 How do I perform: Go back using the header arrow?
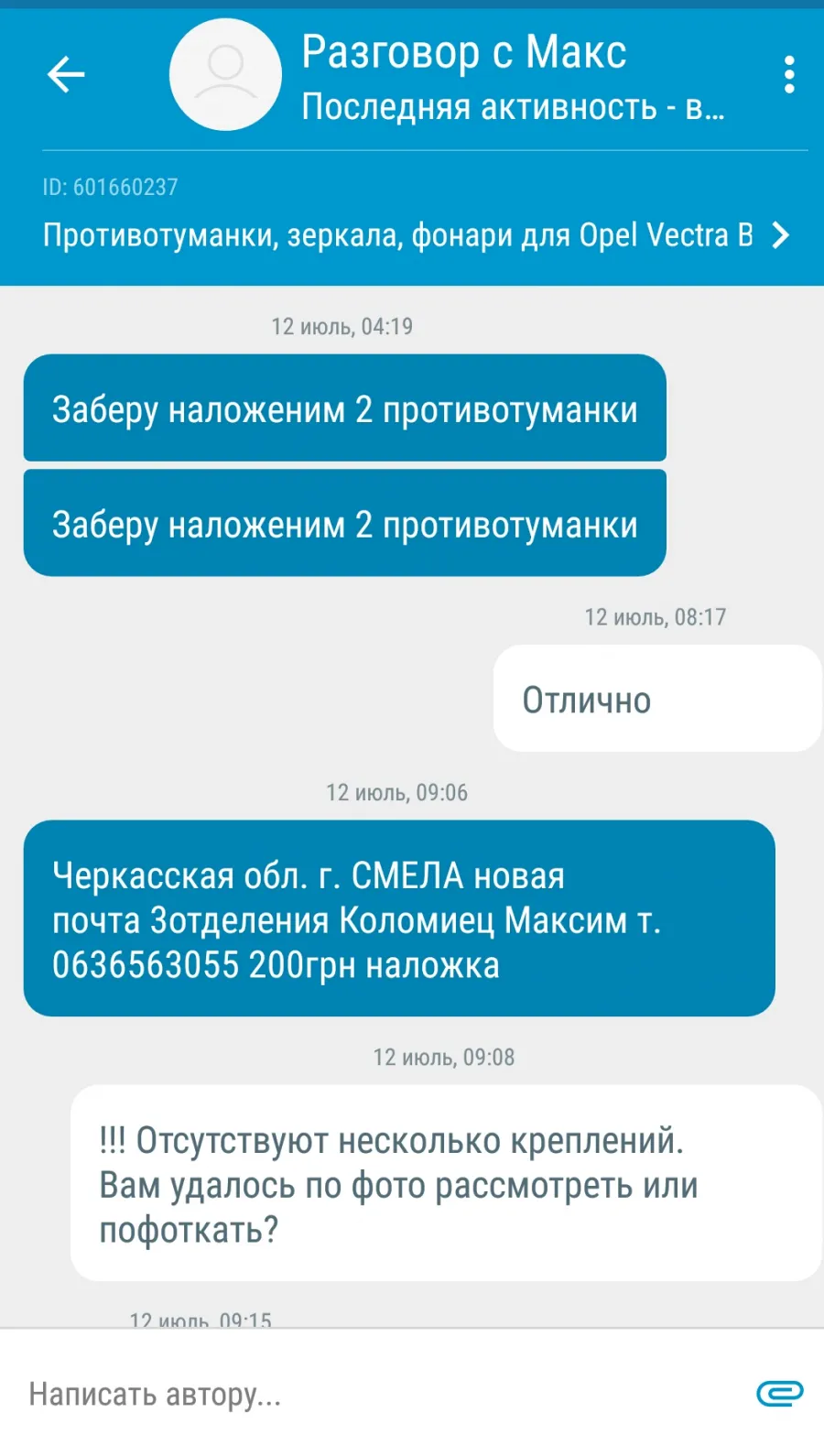click(66, 74)
